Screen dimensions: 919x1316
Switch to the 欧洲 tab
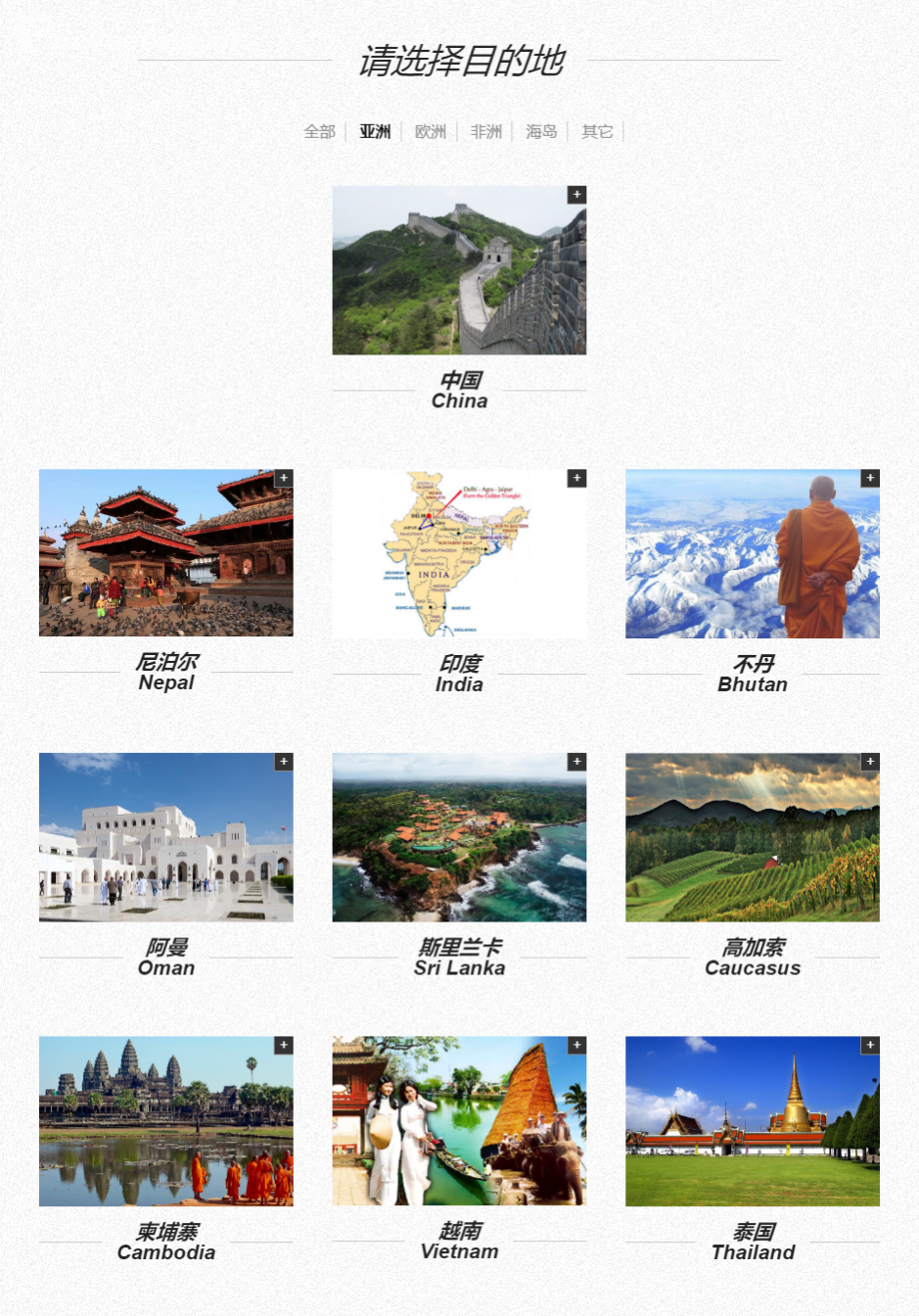[431, 131]
